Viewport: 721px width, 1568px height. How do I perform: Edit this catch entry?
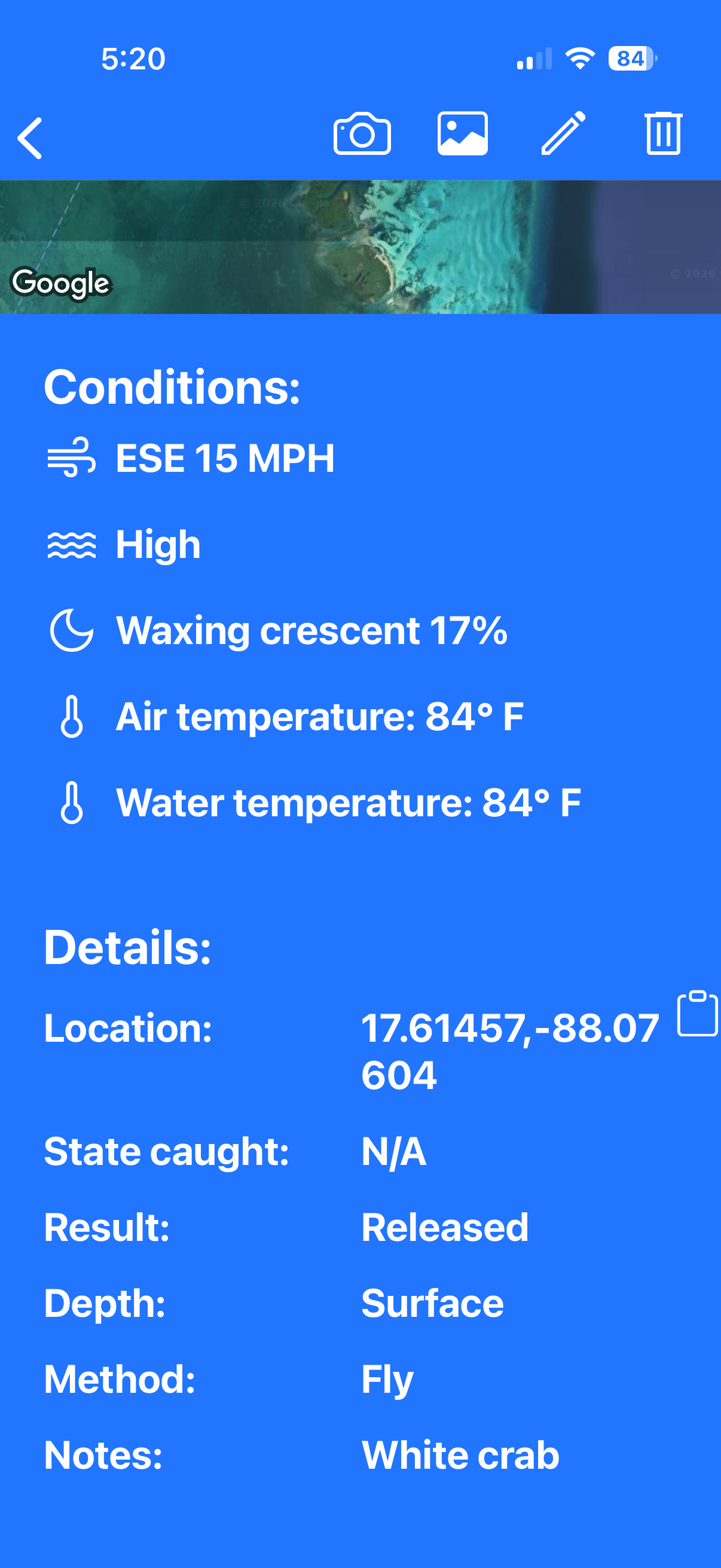pos(563,134)
